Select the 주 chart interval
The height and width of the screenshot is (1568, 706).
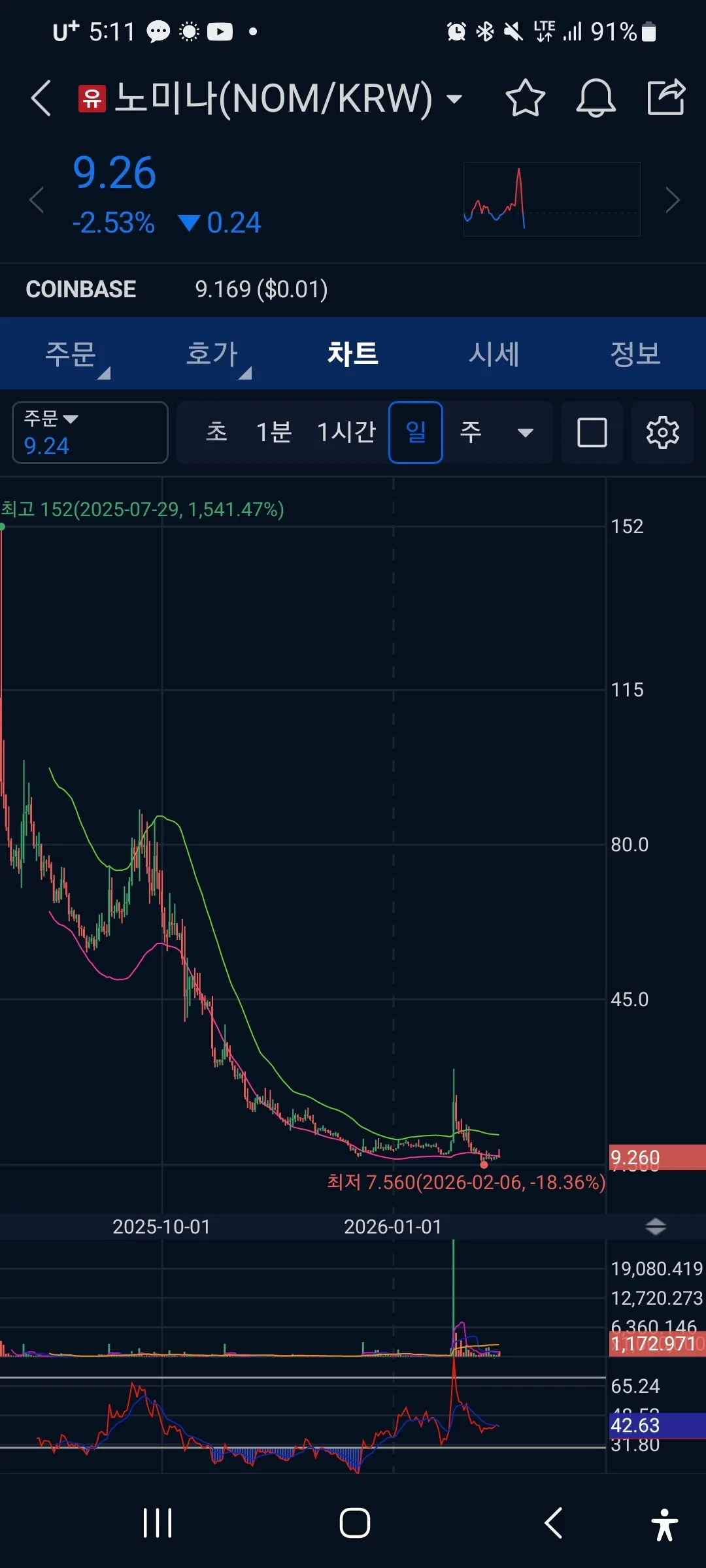click(x=471, y=433)
